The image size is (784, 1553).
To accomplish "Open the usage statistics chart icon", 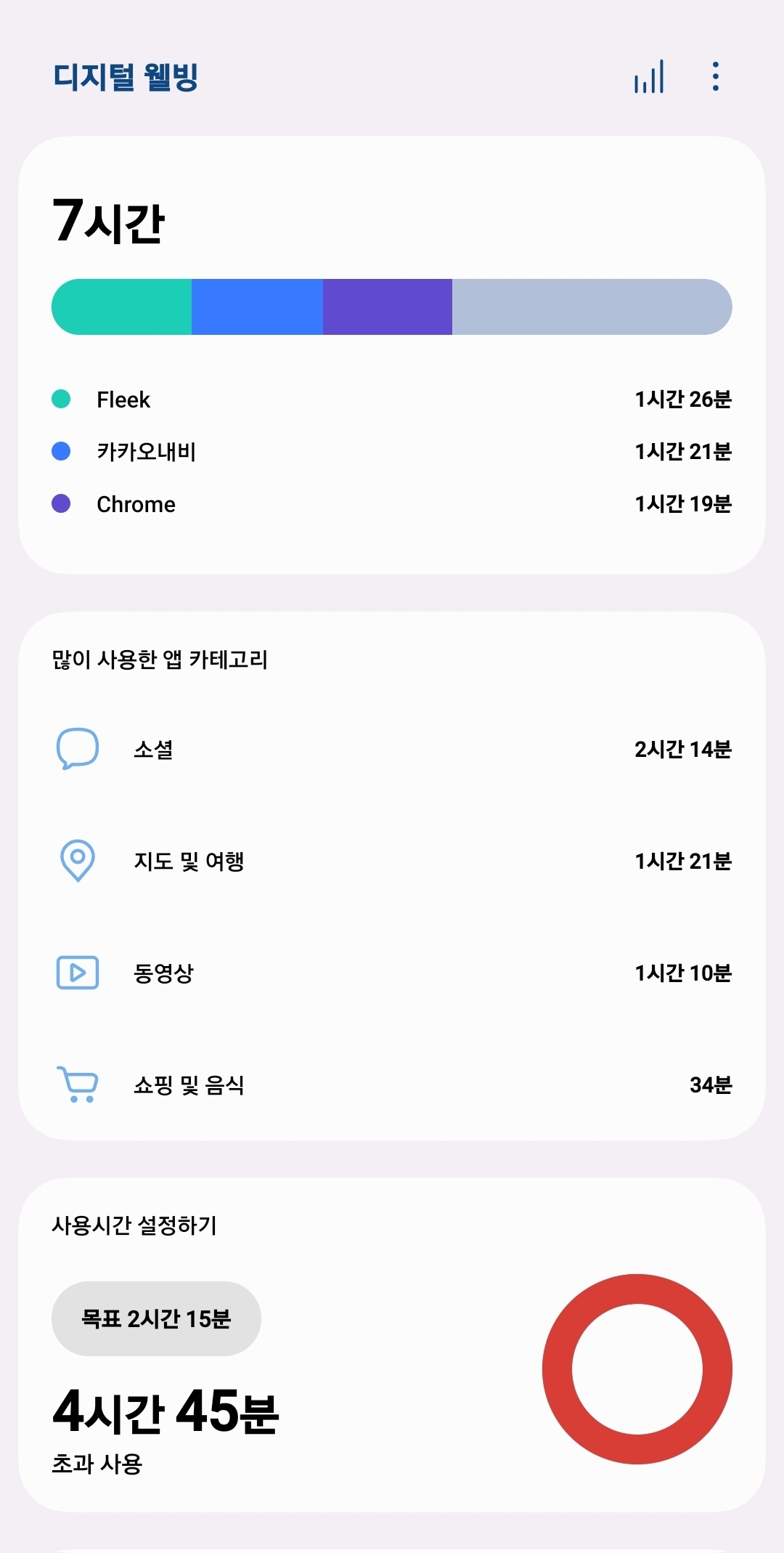I will [x=649, y=77].
